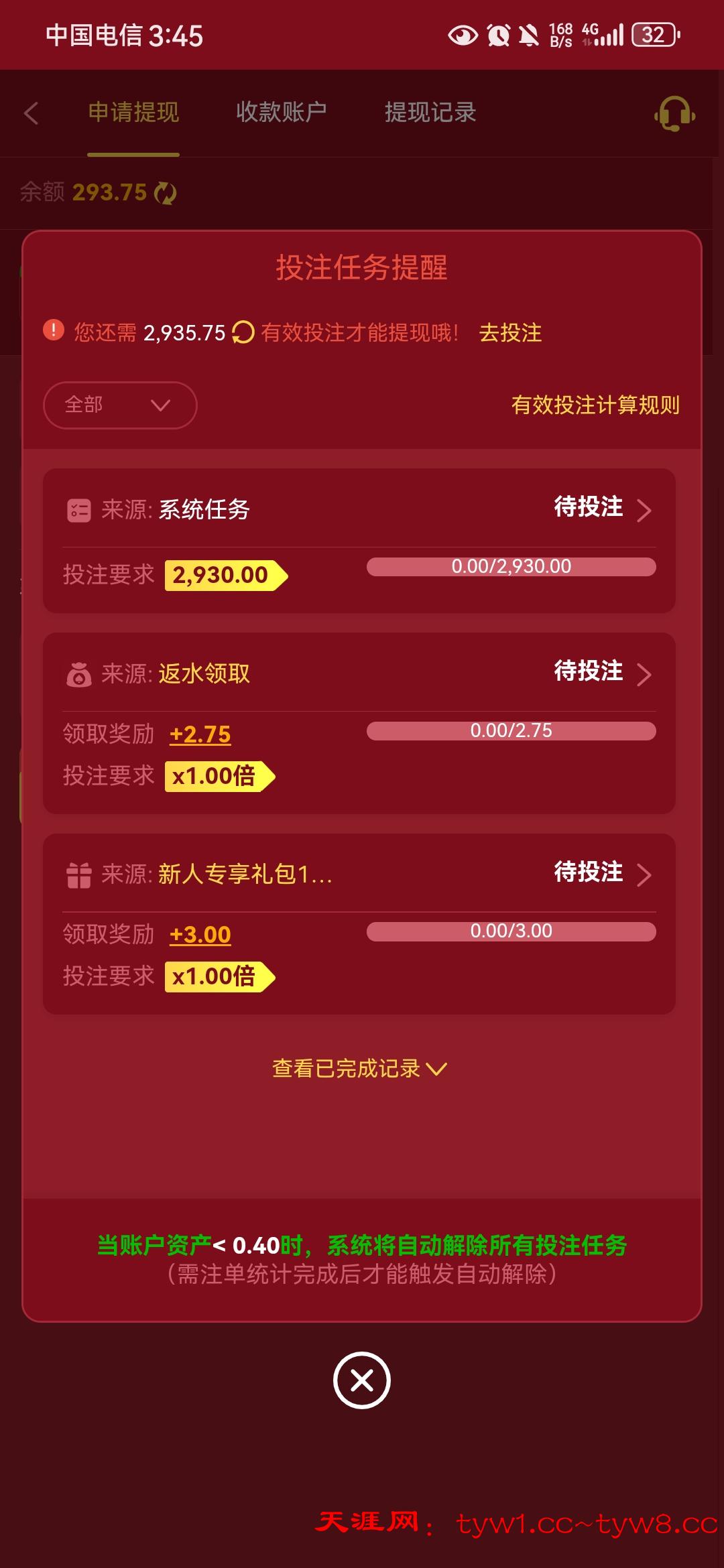Switch to the 收款账户 tab
The image size is (724, 1568).
tap(281, 112)
